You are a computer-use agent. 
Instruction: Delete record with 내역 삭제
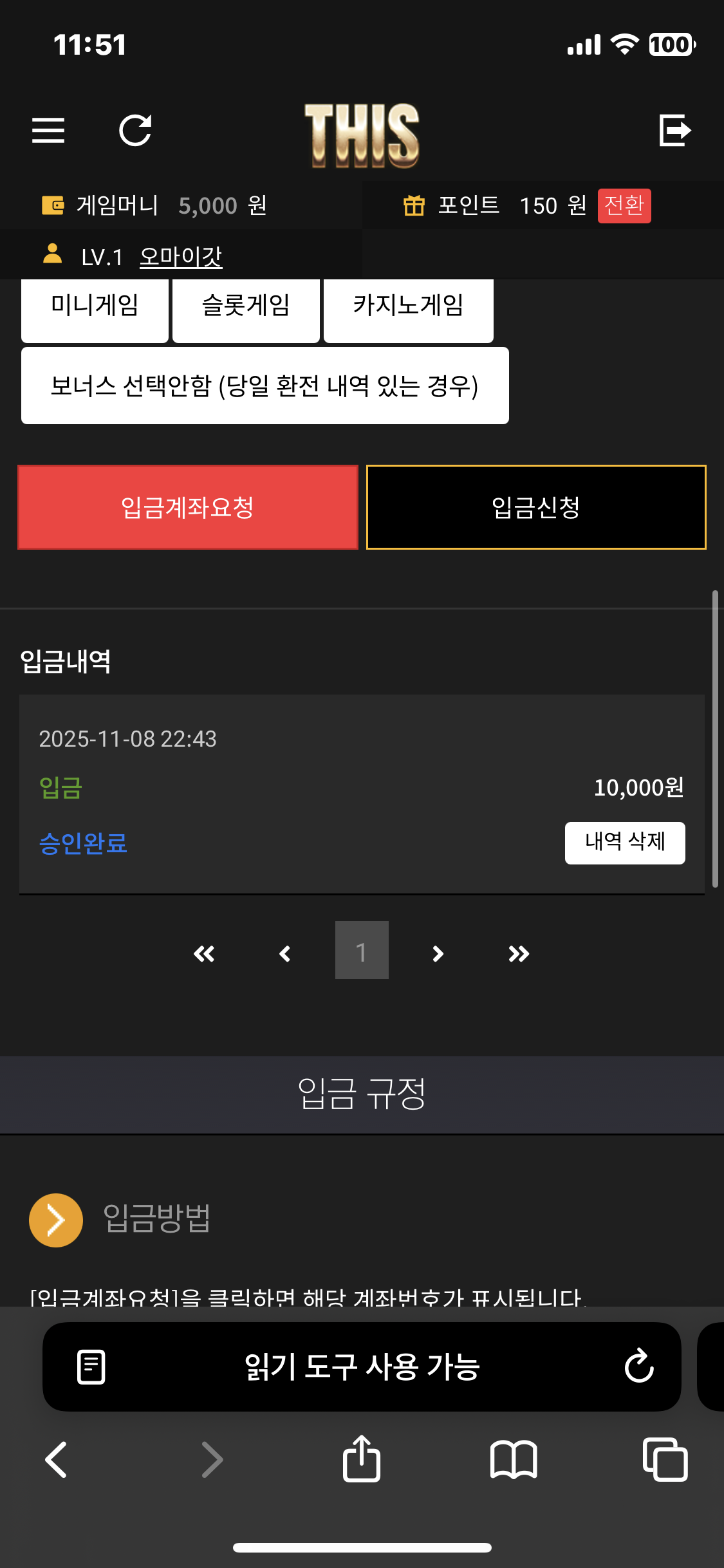624,843
